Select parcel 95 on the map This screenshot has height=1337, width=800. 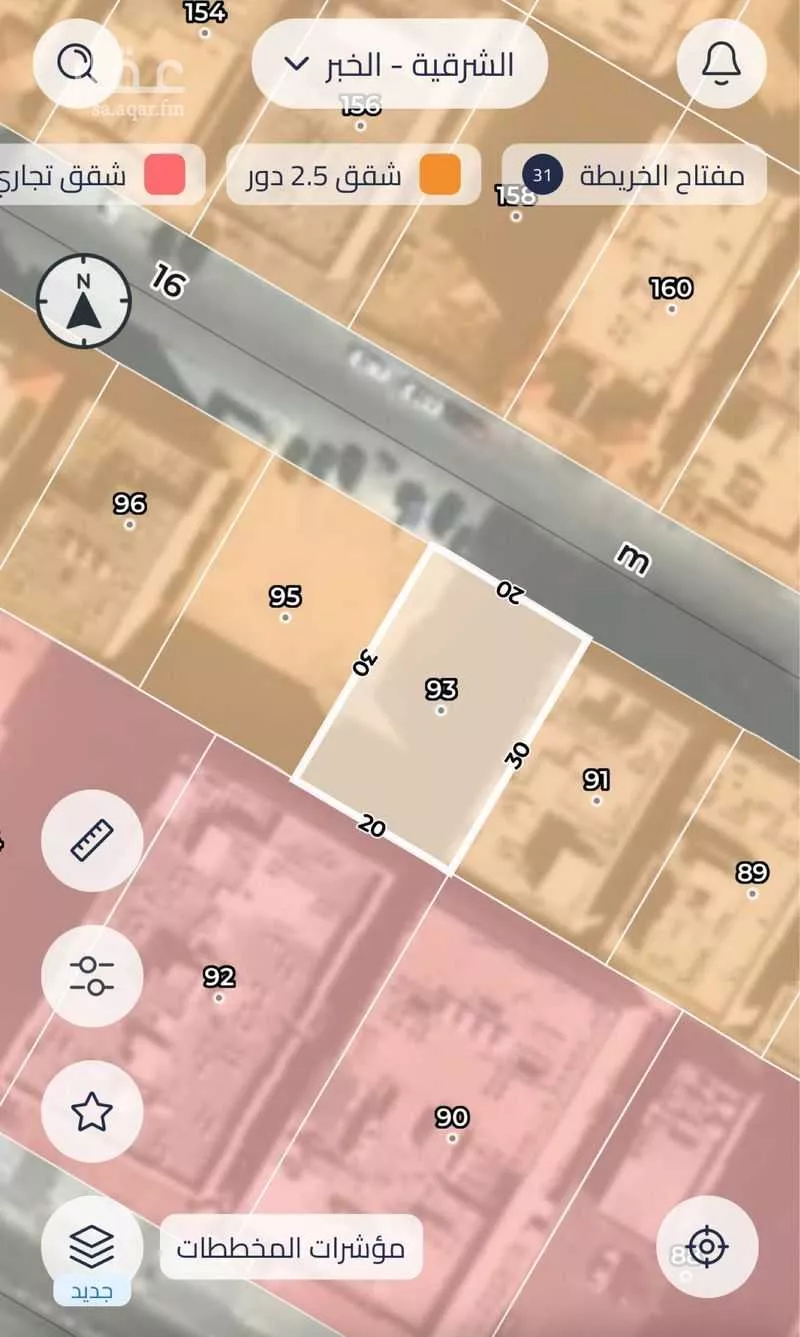click(x=285, y=606)
